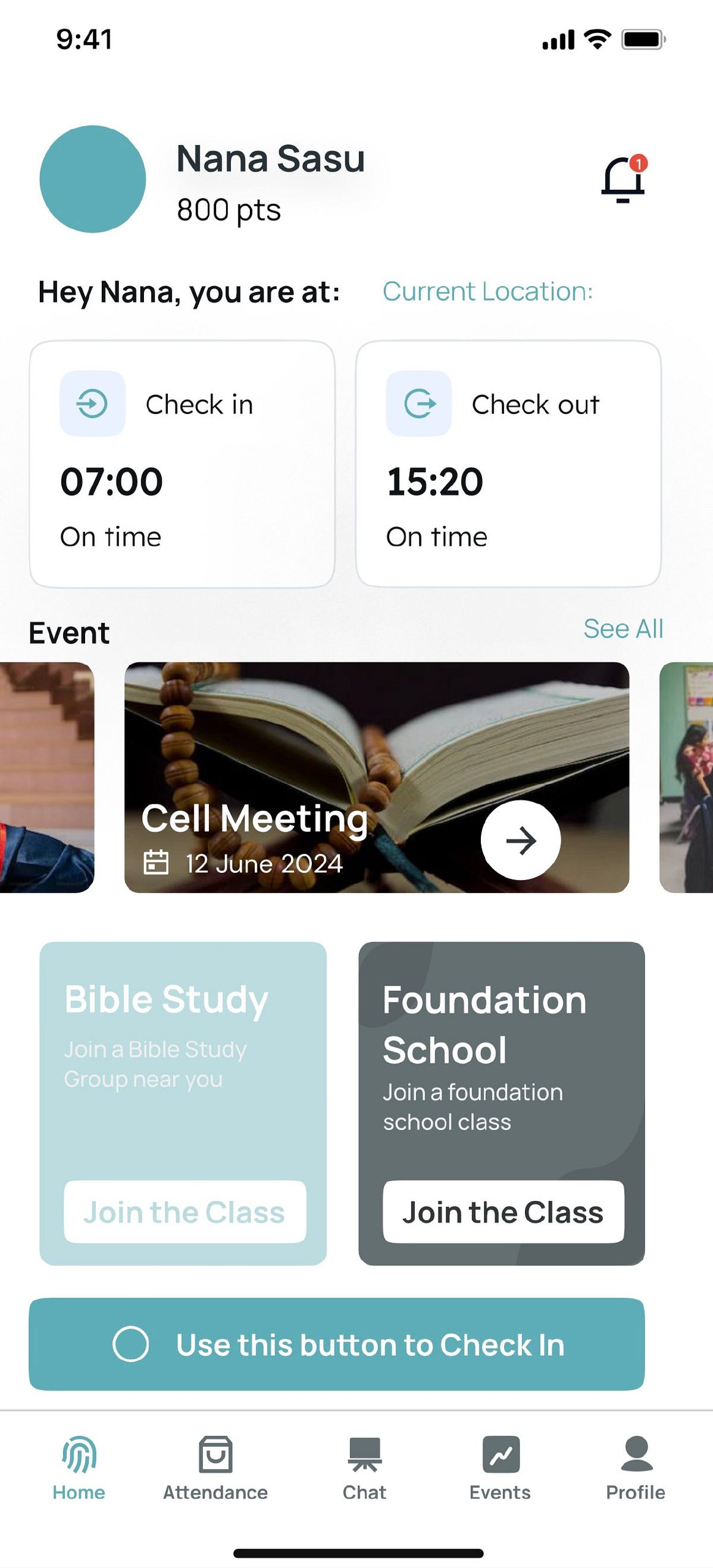Open the Check out card
Screen dimensions: 713x1568
pos(508,464)
